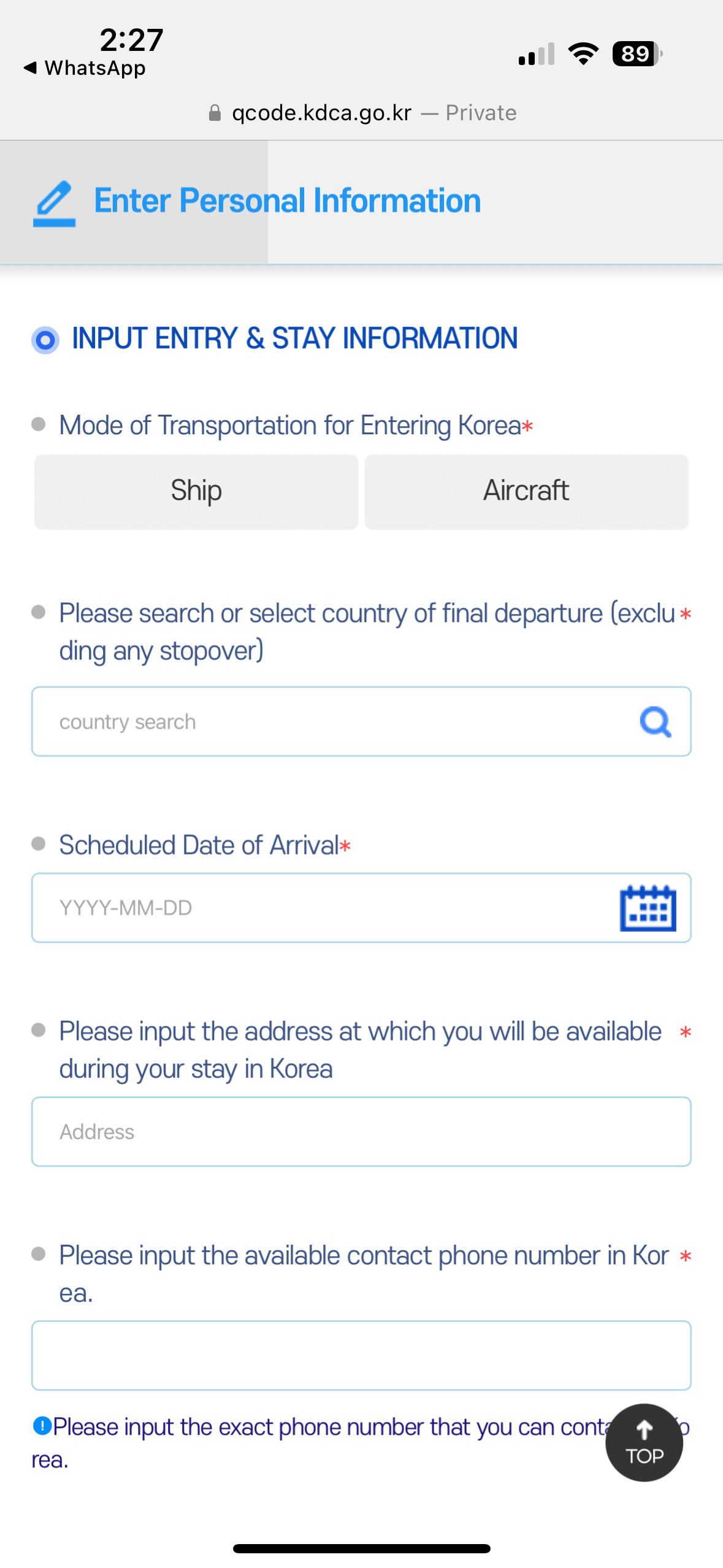Screen dimensions: 723x1568
Task: Click the magnifier icon in country search field
Action: tap(655, 721)
